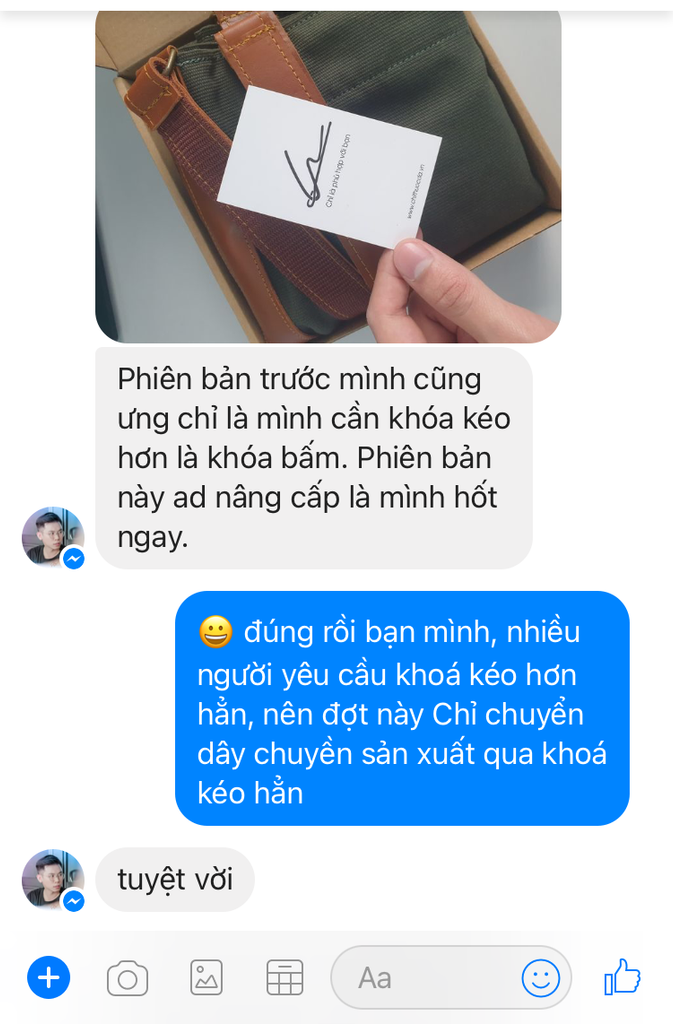
Task: View the shared bag photo
Action: [x=328, y=175]
